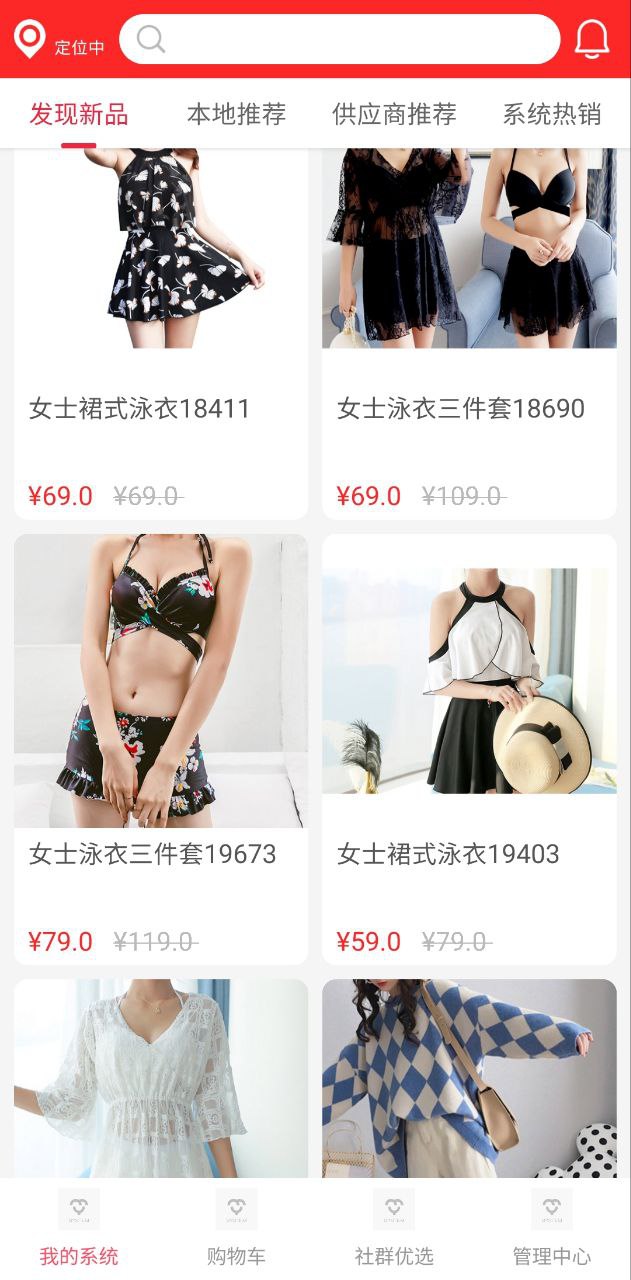Screen dimensions: 631x1280
Task: Open the notifications bell
Action: (x=592, y=39)
